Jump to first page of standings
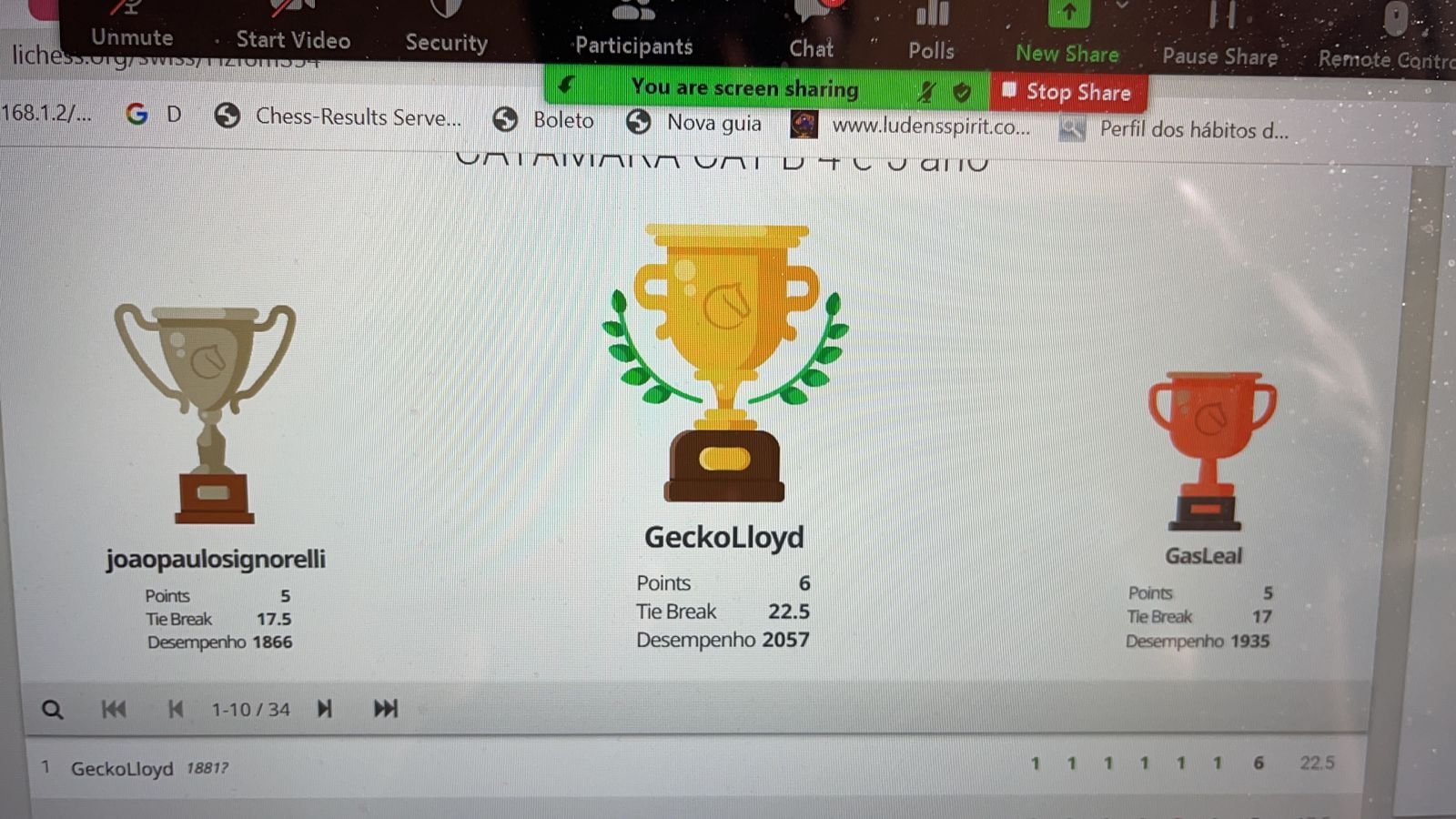Image resolution: width=1456 pixels, height=819 pixels. [114, 709]
